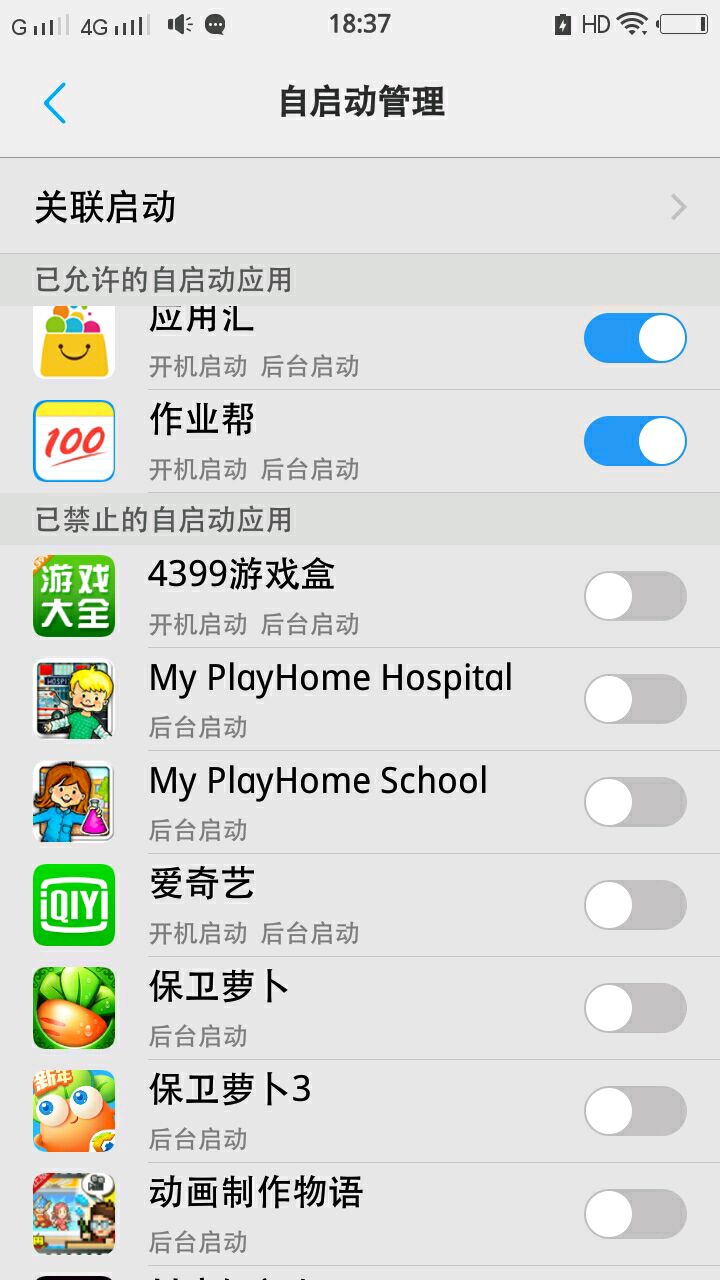Go back from 自启动管理

pos(55,103)
